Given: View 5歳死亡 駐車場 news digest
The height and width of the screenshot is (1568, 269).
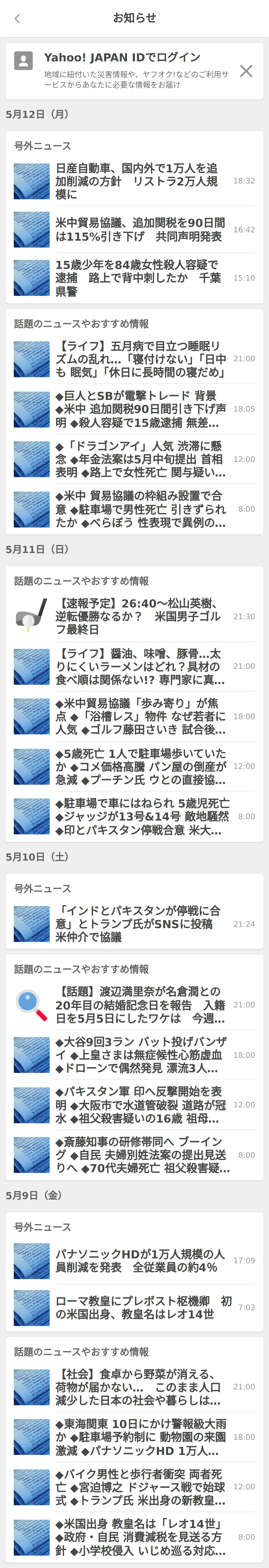Looking at the screenshot, I should (x=140, y=766).
